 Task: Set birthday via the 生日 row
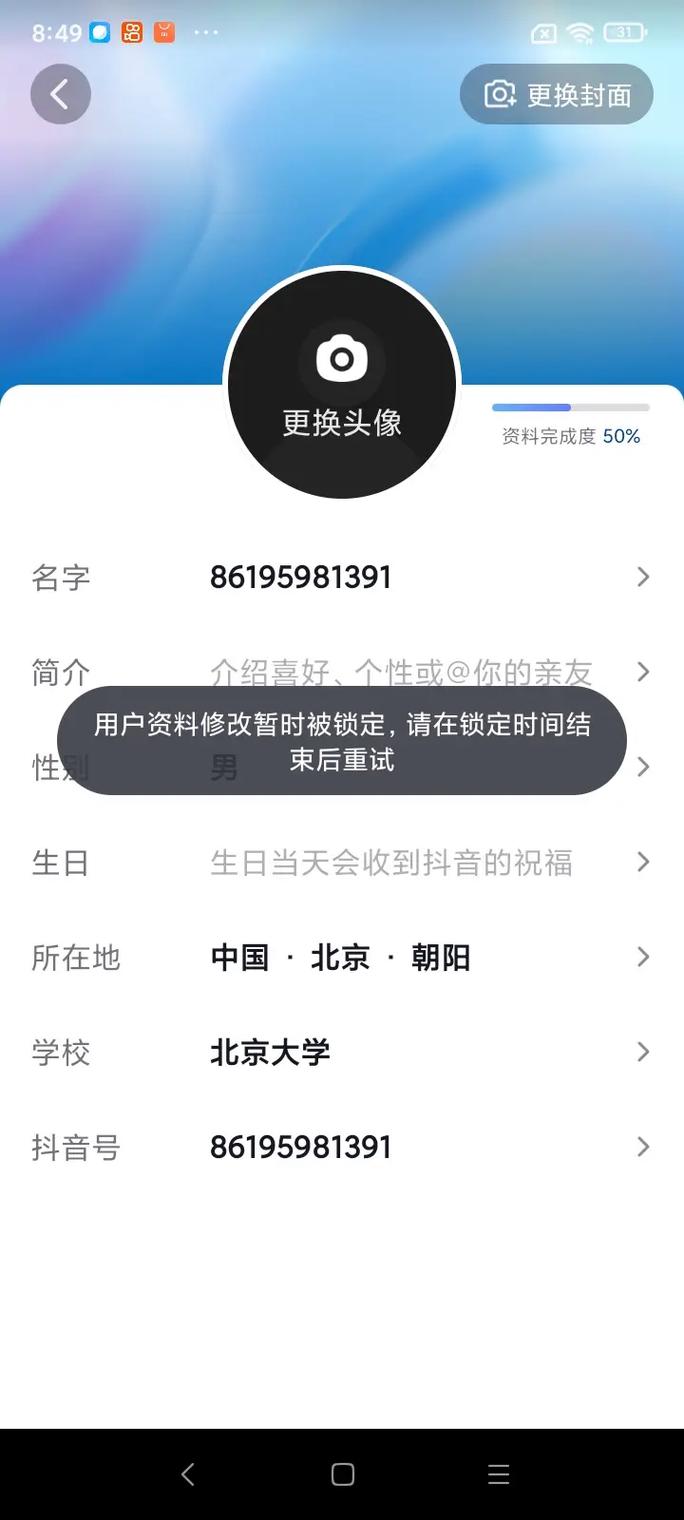341,862
